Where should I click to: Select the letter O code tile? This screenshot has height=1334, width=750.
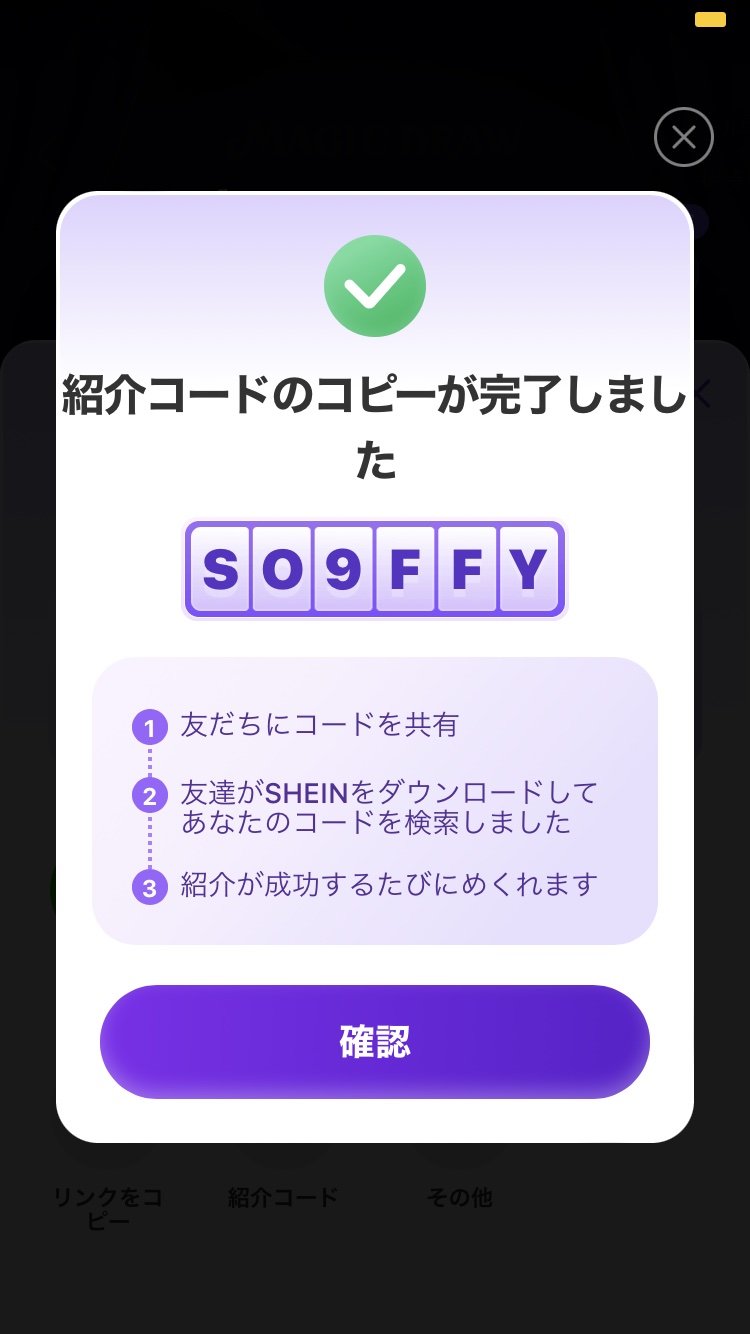(x=282, y=569)
